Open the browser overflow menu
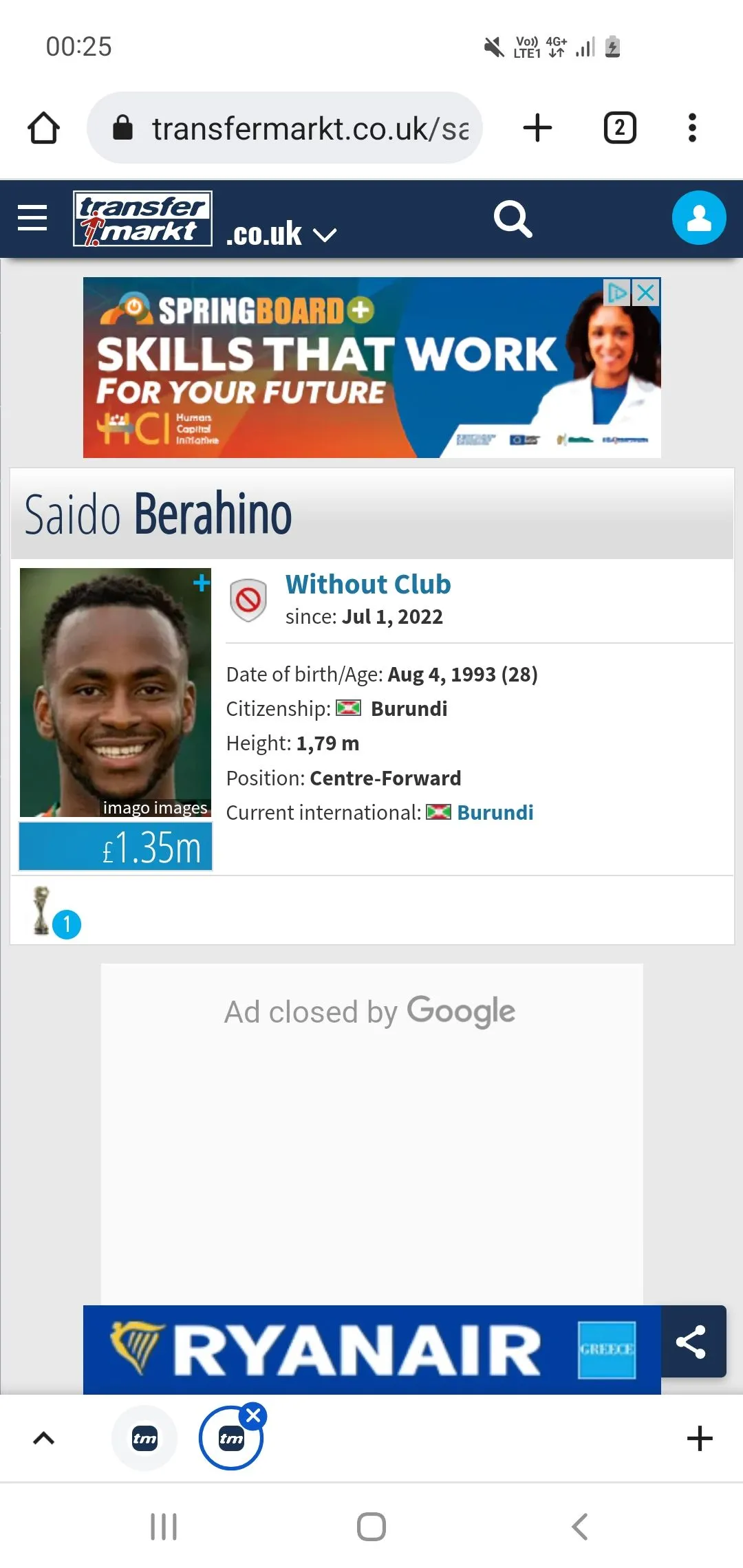 692,128
